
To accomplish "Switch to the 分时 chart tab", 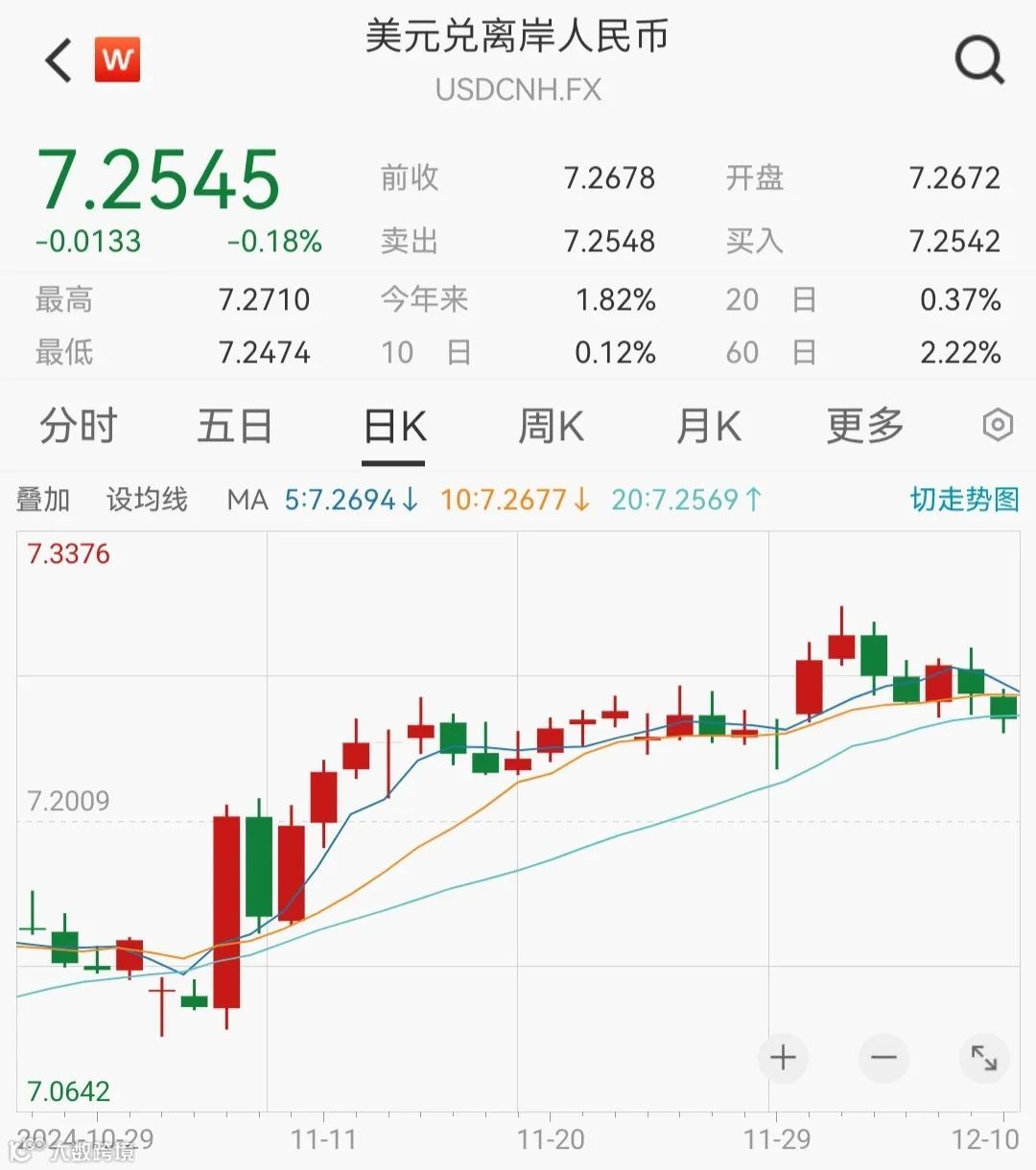I will [78, 426].
